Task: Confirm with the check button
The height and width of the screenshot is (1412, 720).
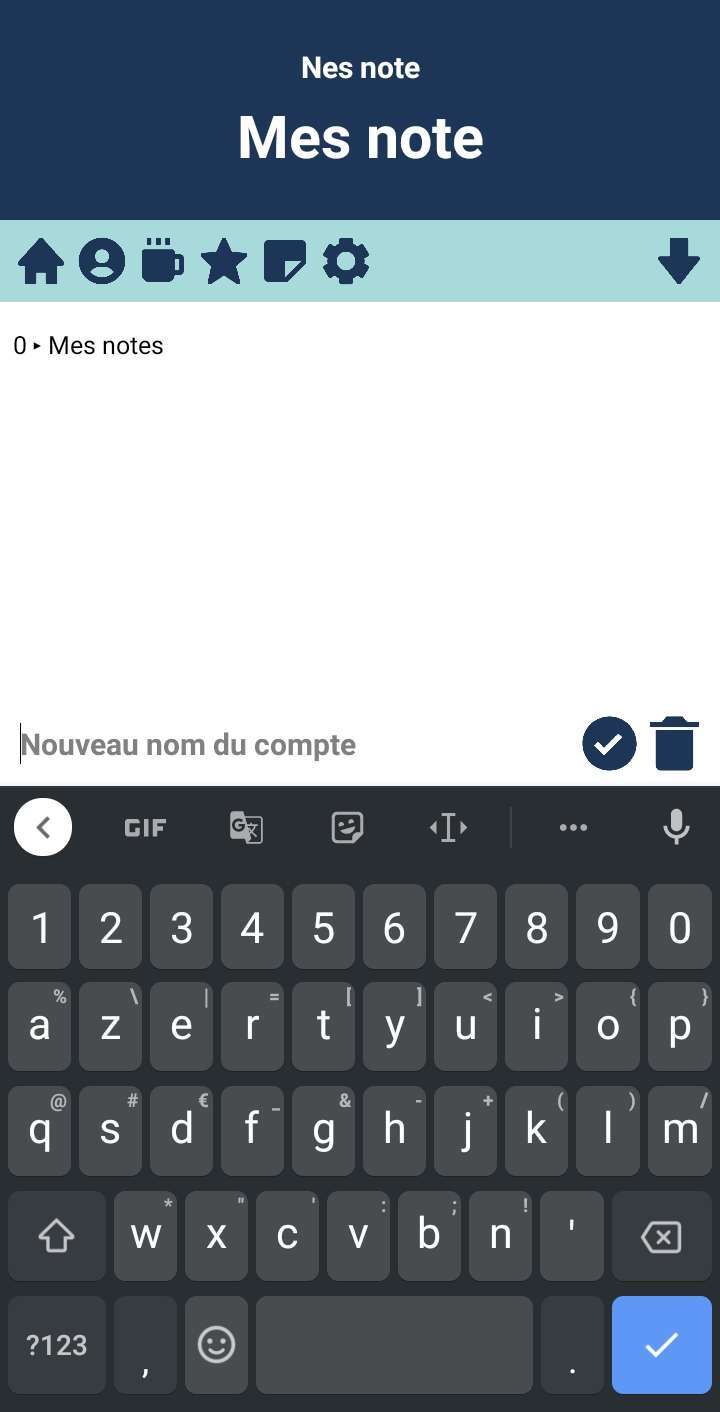Action: tap(609, 743)
